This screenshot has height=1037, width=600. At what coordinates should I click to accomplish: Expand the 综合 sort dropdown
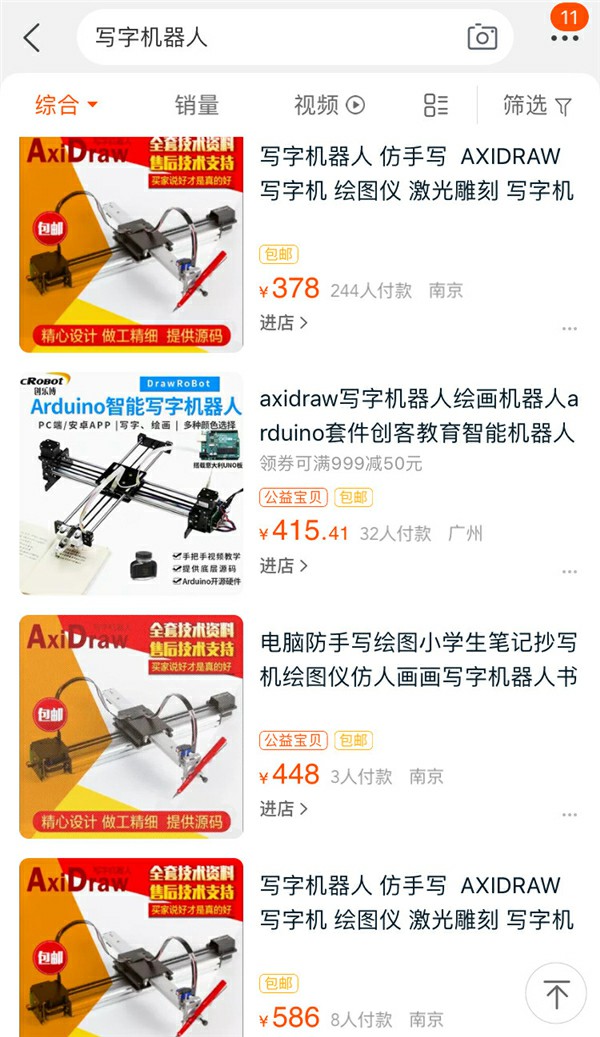coord(67,104)
